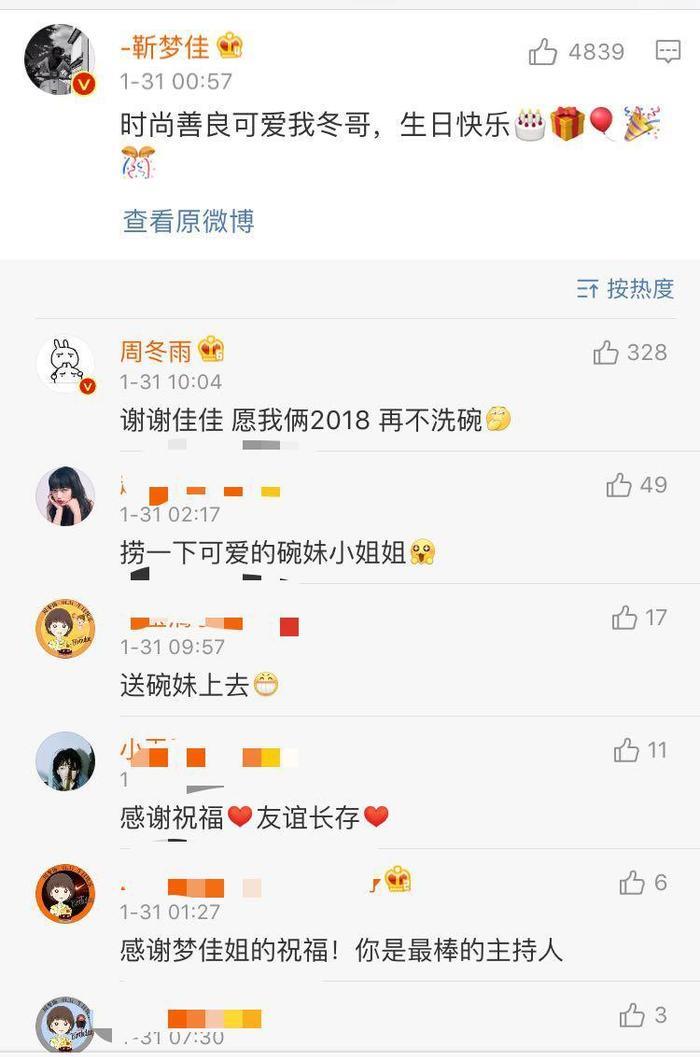This screenshot has height=1057, width=700.
Task: Like the comment by 靳梦佳
Action: tap(544, 52)
